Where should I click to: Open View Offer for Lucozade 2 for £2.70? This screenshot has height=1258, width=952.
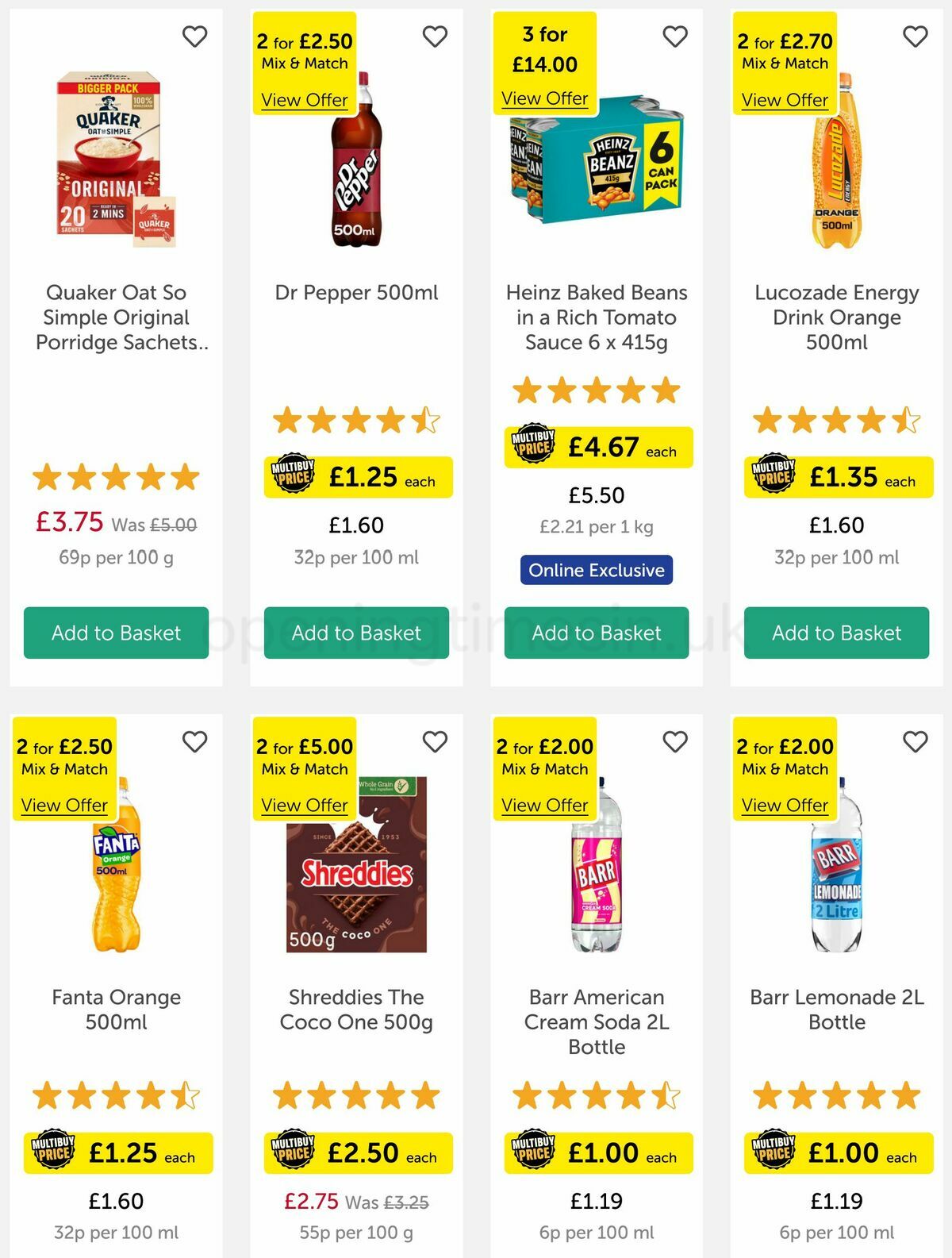pyautogui.click(x=784, y=100)
